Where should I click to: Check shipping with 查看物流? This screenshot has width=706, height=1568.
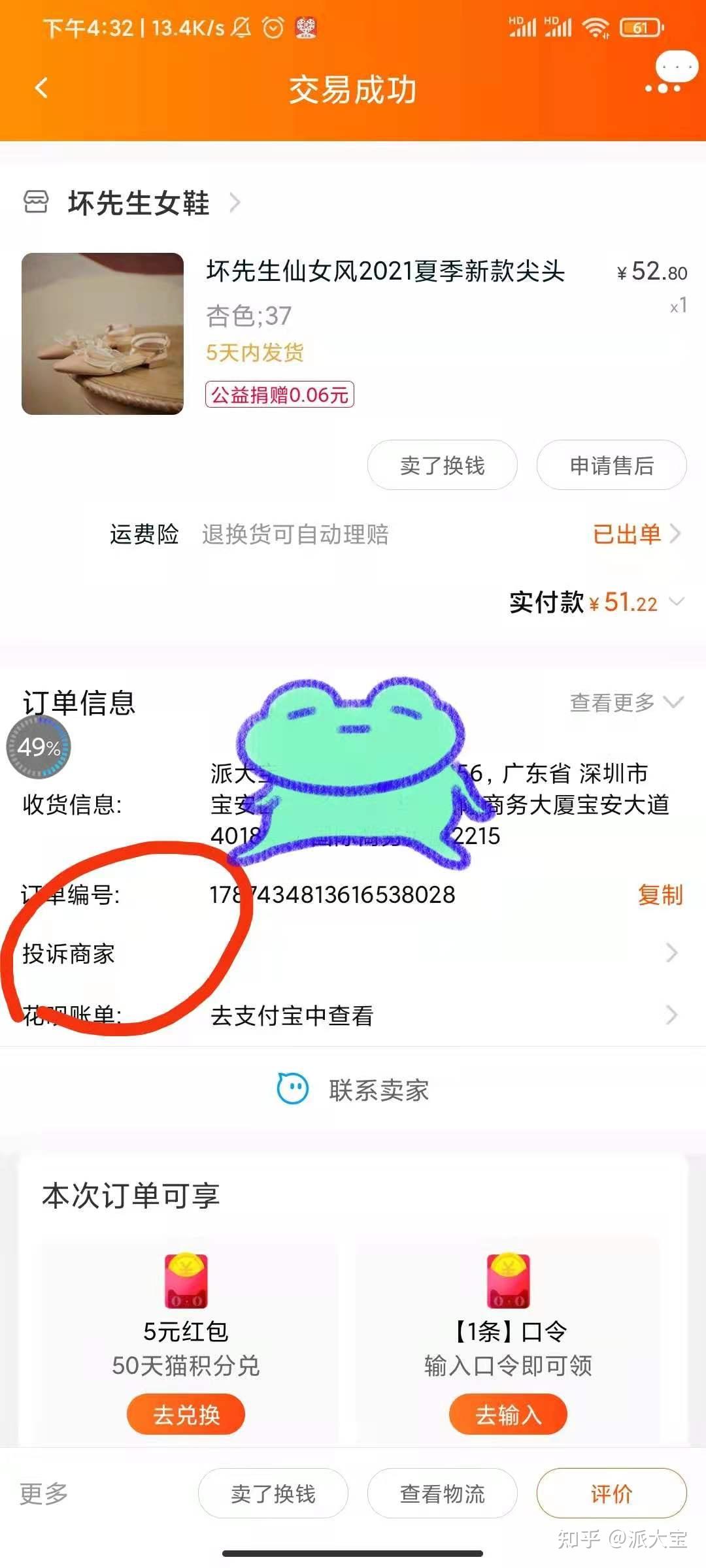point(442,1494)
